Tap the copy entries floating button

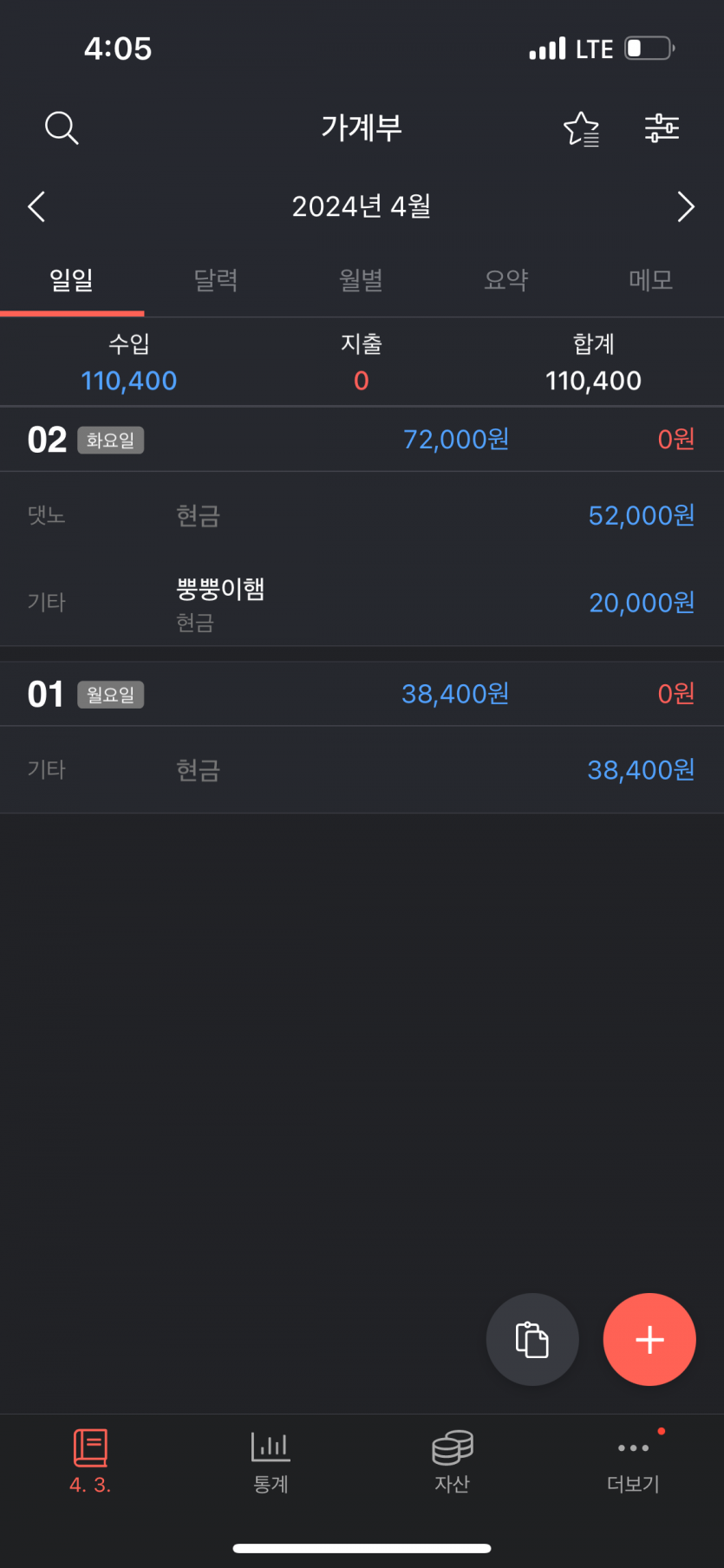pos(532,1339)
